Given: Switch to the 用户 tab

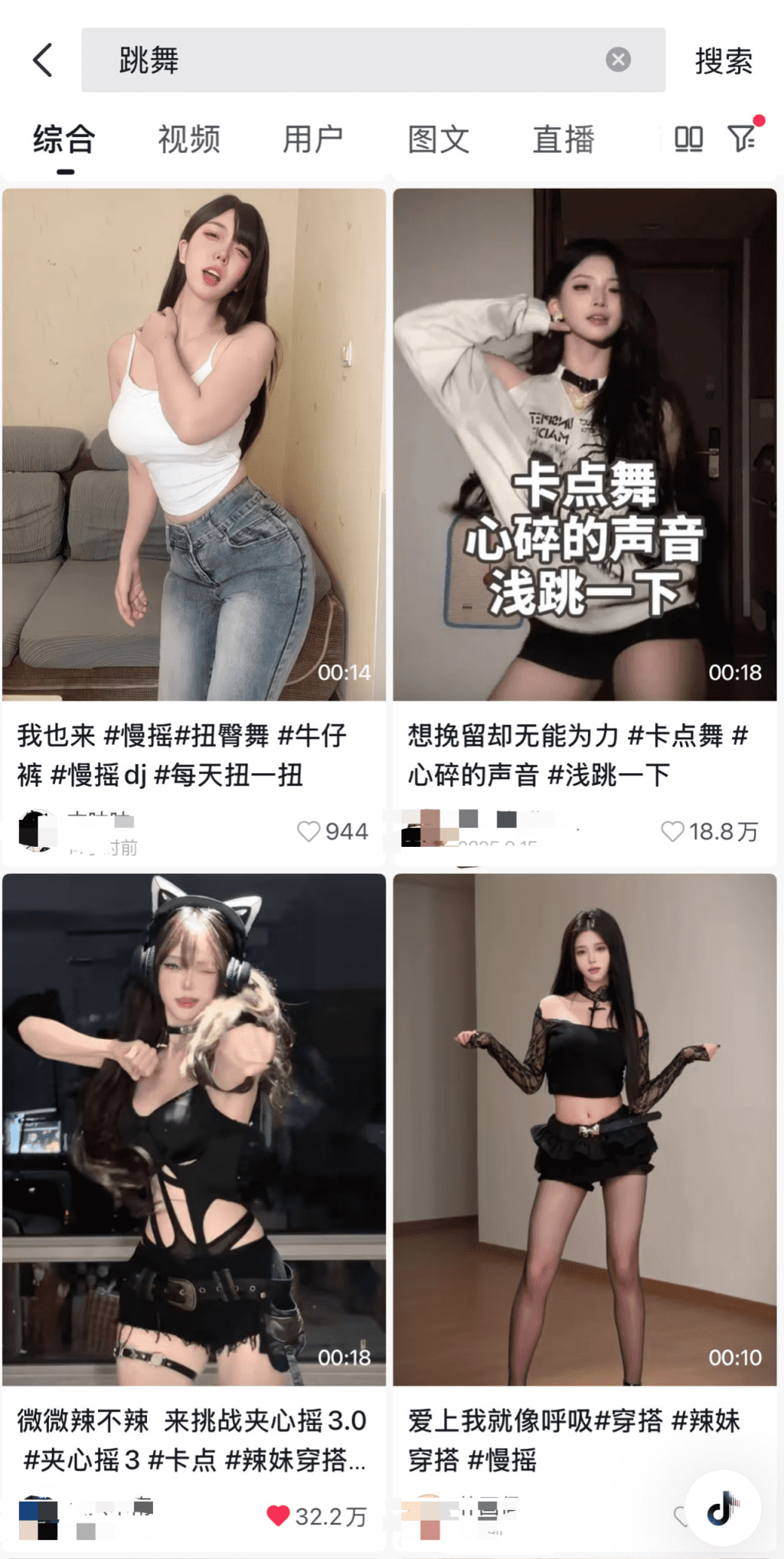Looking at the screenshot, I should point(313,140).
